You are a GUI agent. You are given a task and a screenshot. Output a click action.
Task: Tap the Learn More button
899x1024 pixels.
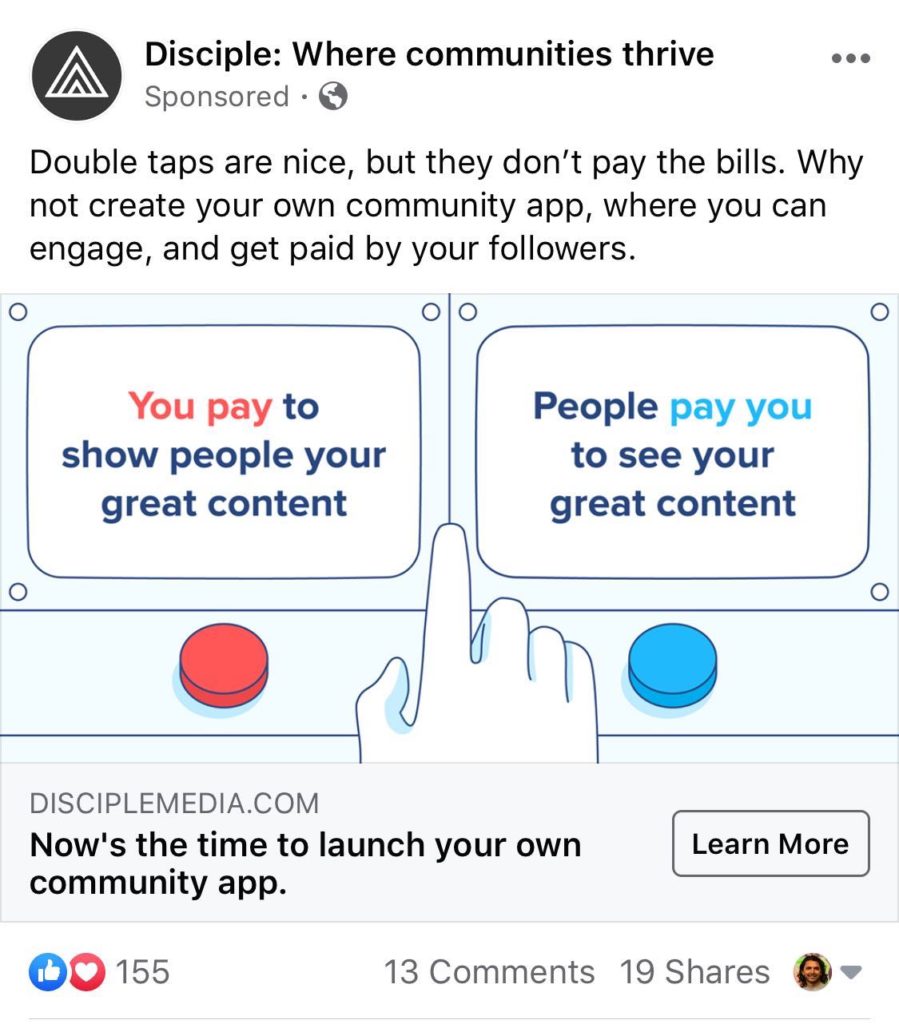(x=770, y=844)
